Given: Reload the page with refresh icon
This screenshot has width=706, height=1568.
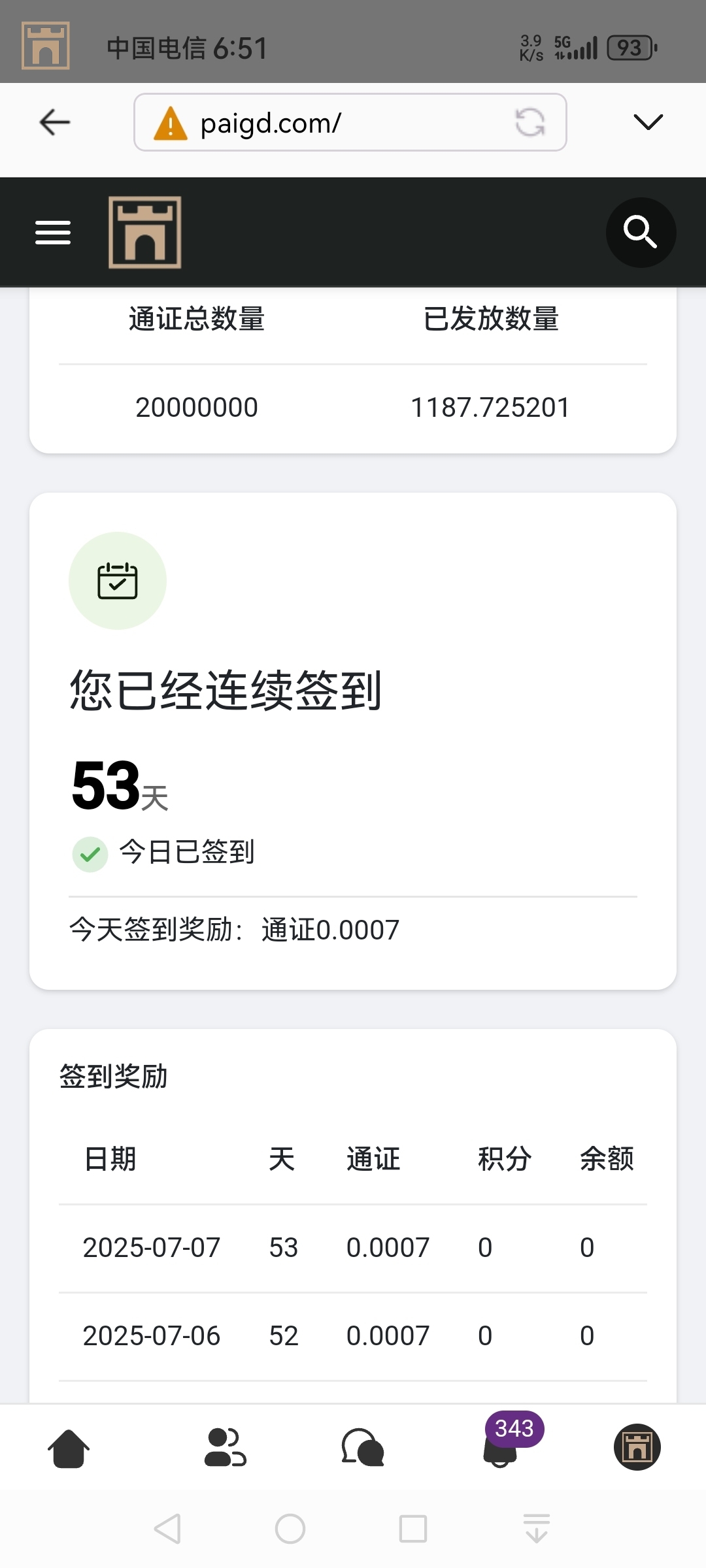Looking at the screenshot, I should coord(529,122).
